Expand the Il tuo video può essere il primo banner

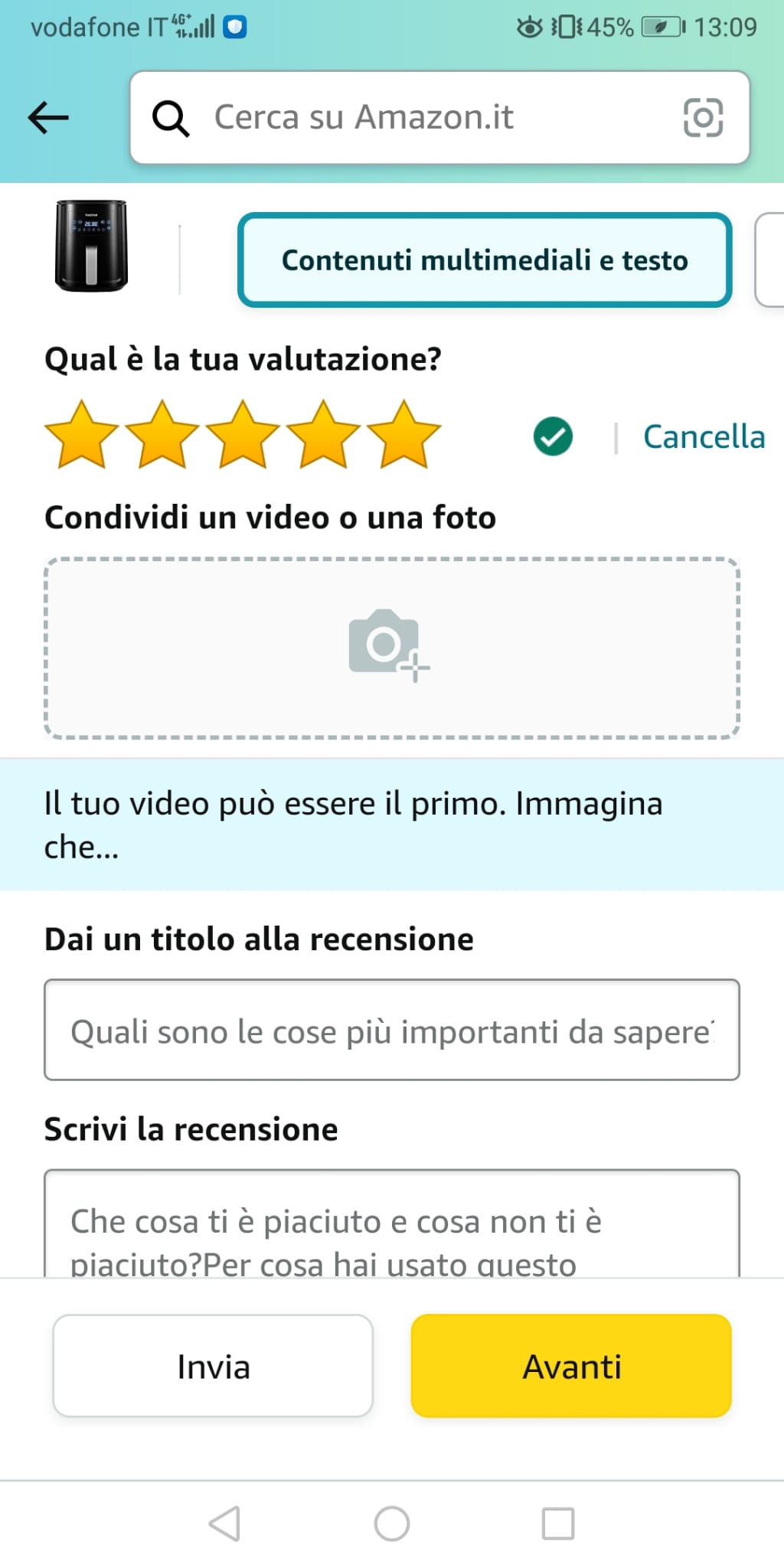click(391, 825)
